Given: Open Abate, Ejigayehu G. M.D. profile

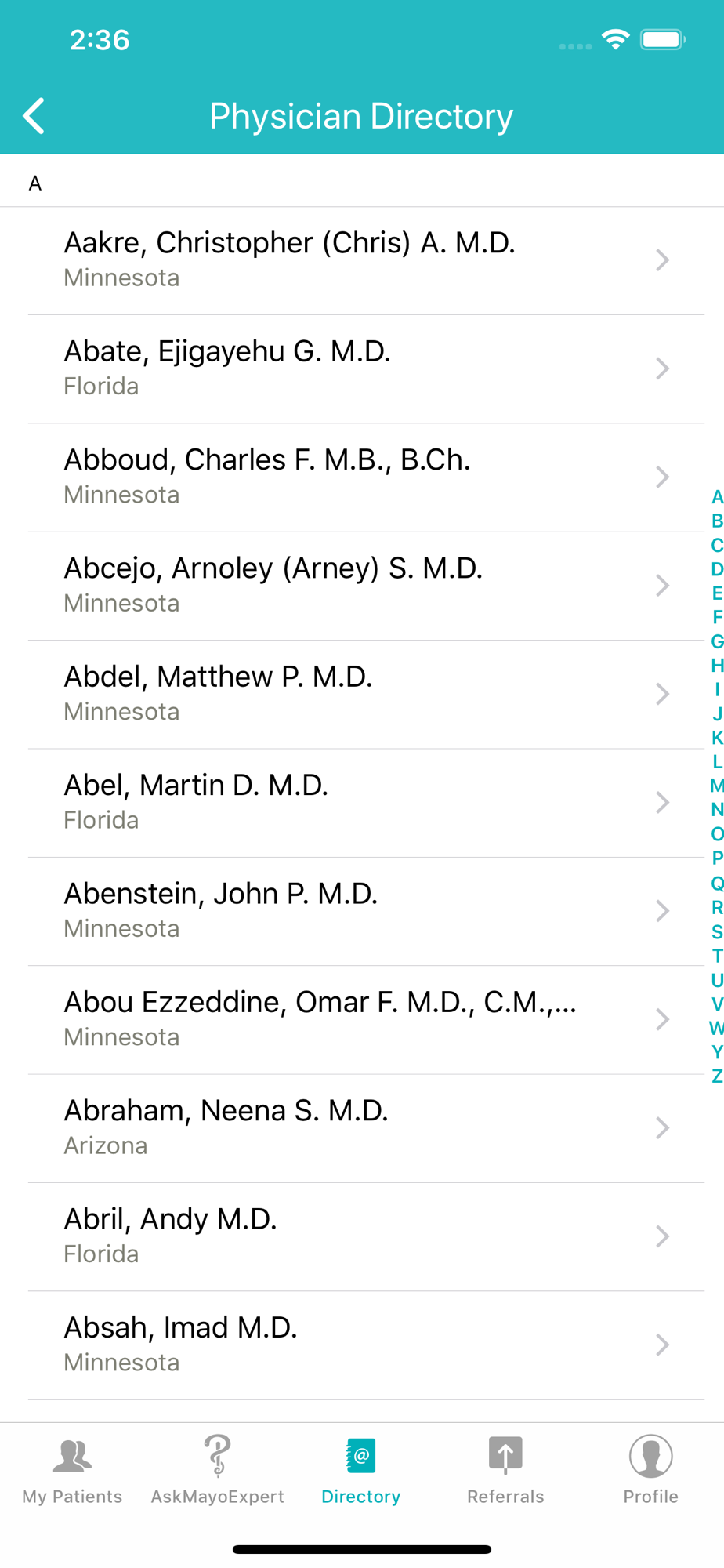Looking at the screenshot, I should pos(360,368).
